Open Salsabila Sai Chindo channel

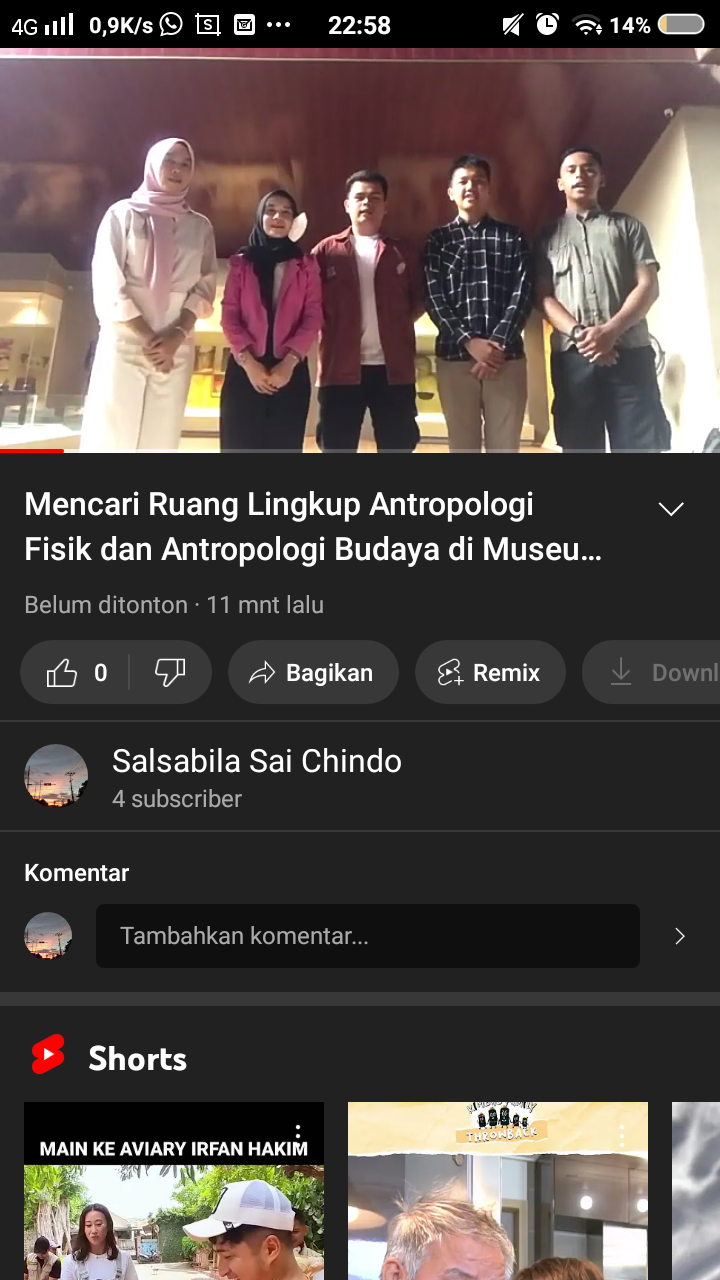pos(256,762)
